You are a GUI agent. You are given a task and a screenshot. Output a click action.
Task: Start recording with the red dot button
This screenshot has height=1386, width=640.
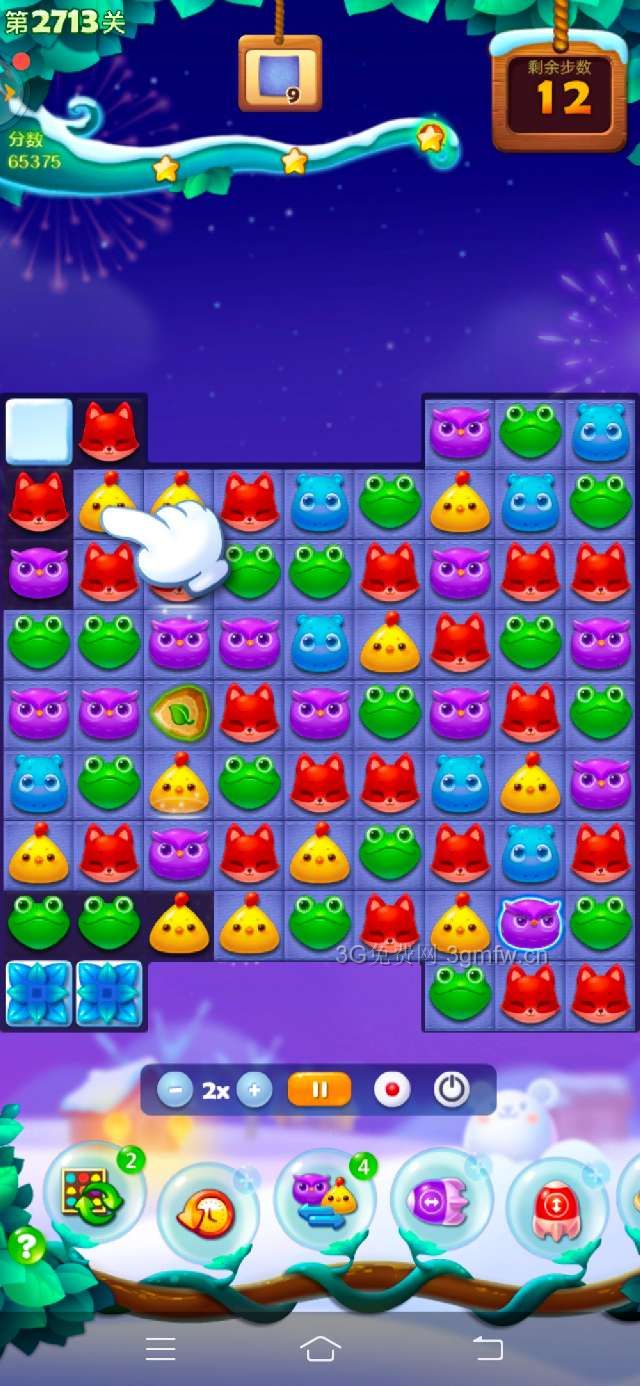tap(392, 1090)
